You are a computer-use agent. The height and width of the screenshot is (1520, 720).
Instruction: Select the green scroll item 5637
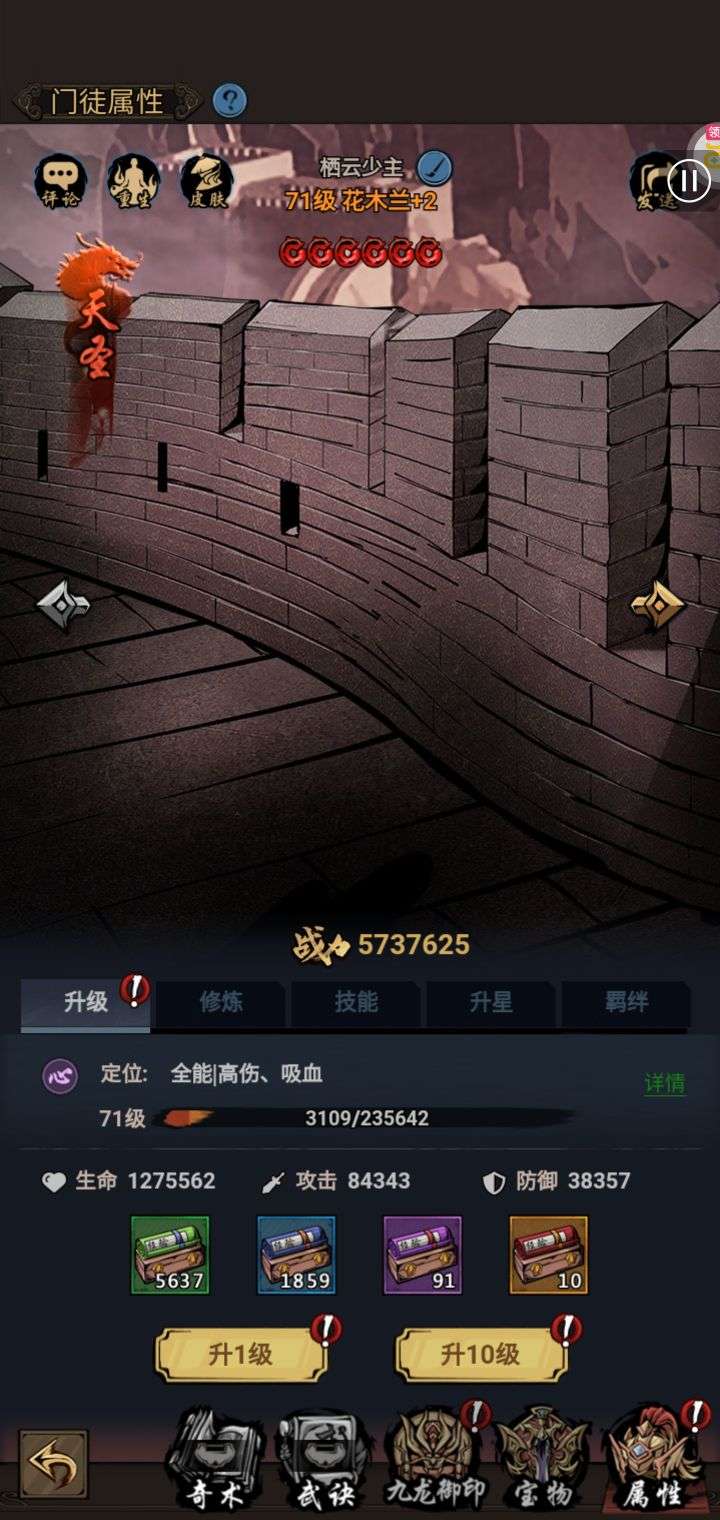(x=170, y=1255)
